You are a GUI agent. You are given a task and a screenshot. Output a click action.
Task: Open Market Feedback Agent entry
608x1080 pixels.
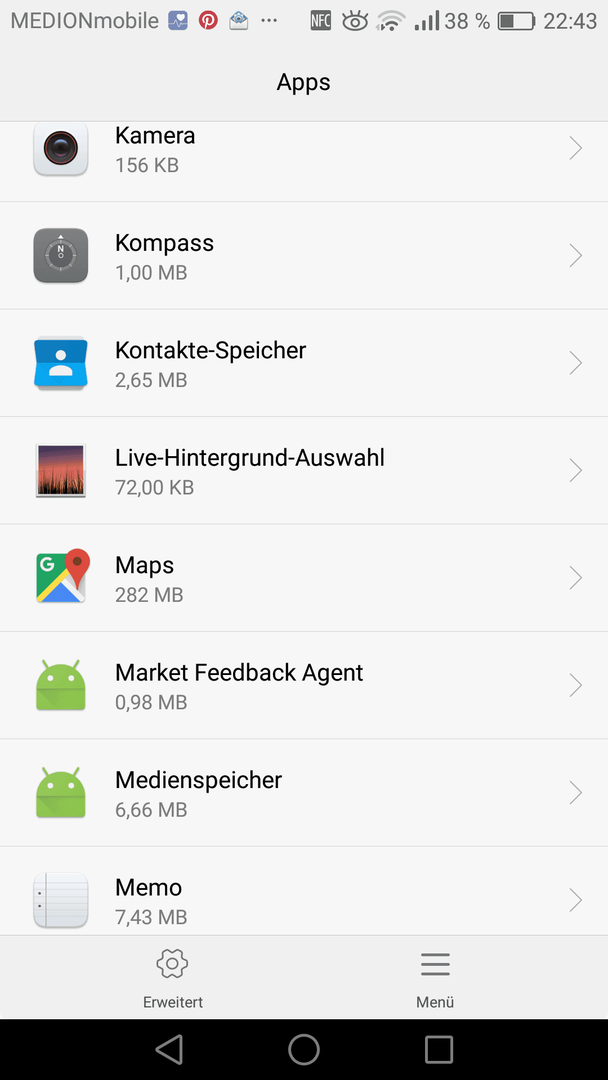tap(304, 685)
